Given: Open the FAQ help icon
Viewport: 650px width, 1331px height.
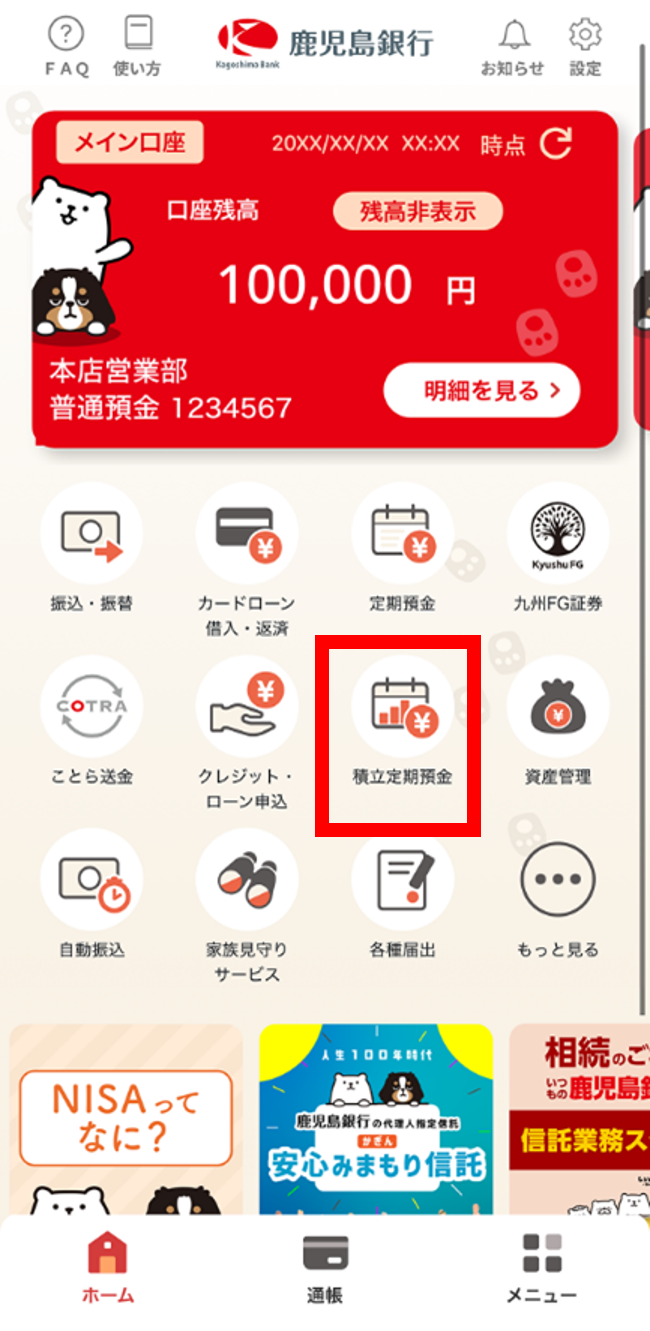Looking at the screenshot, I should coord(66,46).
